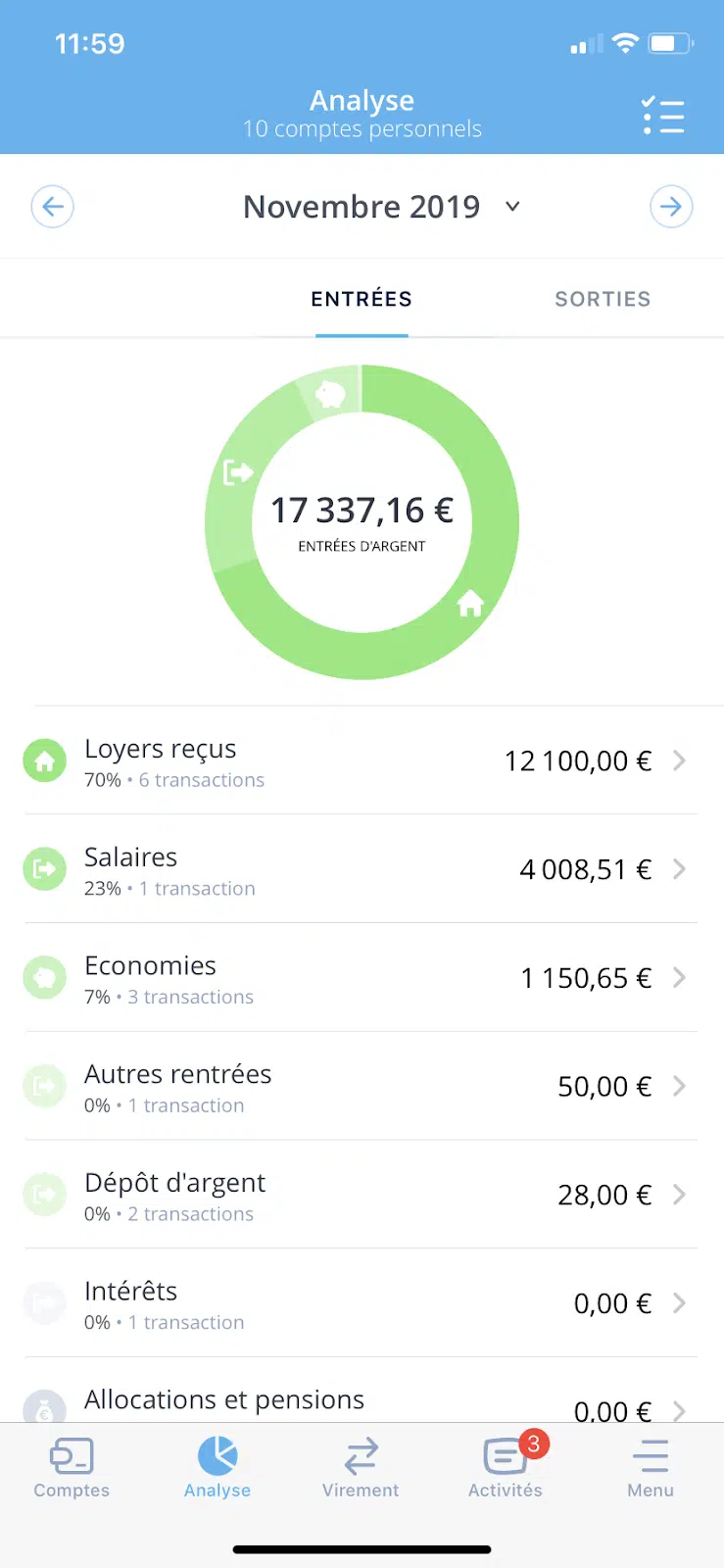Open the Salaires category
The height and width of the screenshot is (1568, 724).
[x=362, y=868]
